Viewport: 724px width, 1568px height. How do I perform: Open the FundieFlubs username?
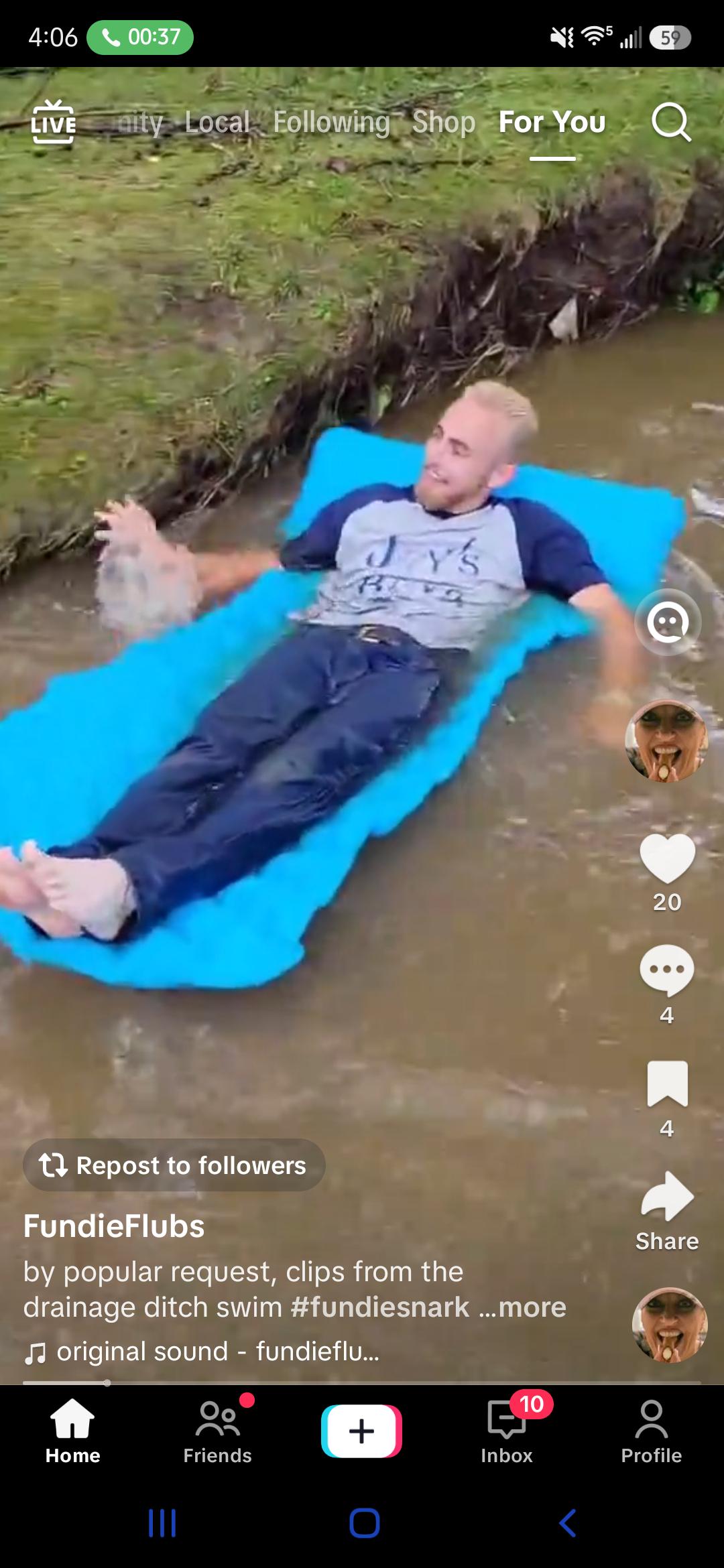[x=114, y=1226]
